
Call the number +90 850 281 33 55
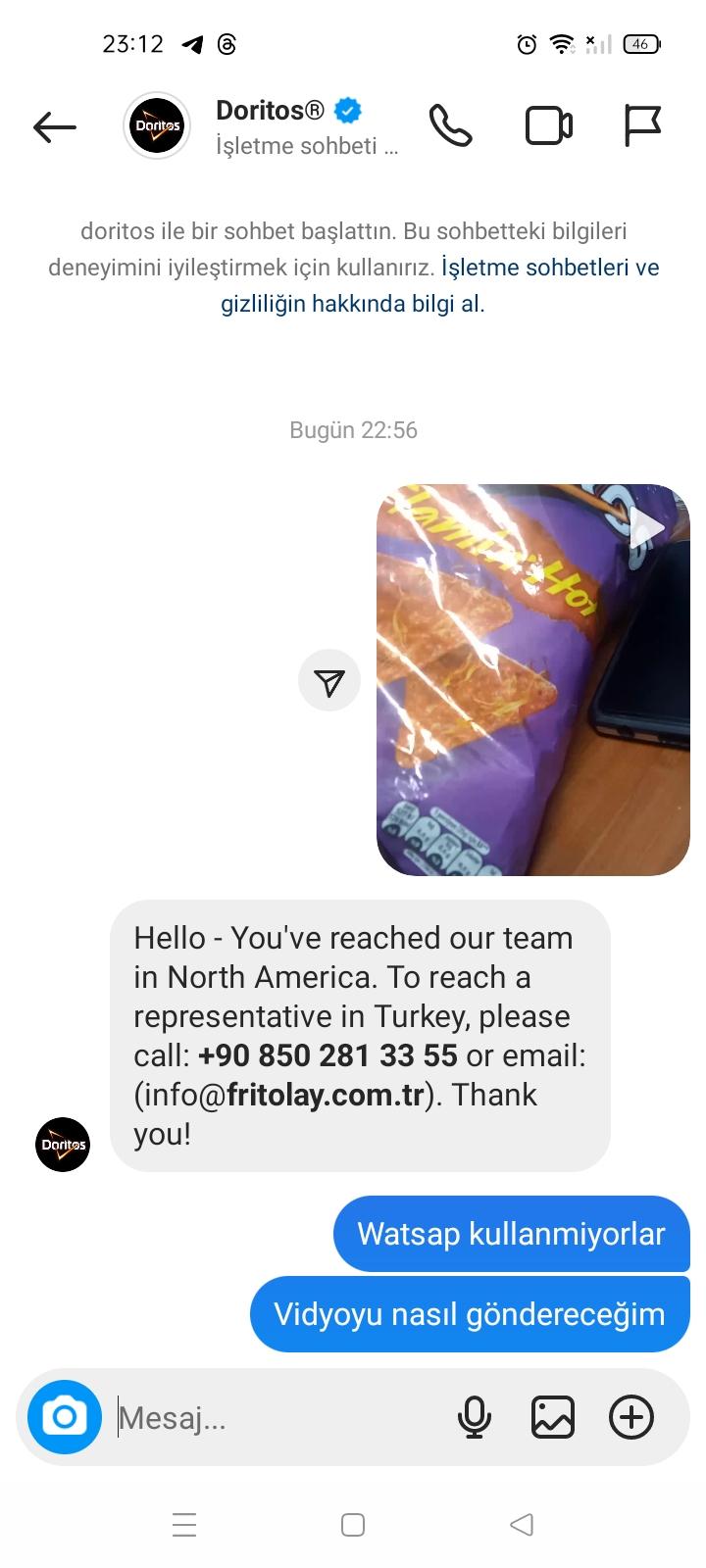pos(328,1055)
